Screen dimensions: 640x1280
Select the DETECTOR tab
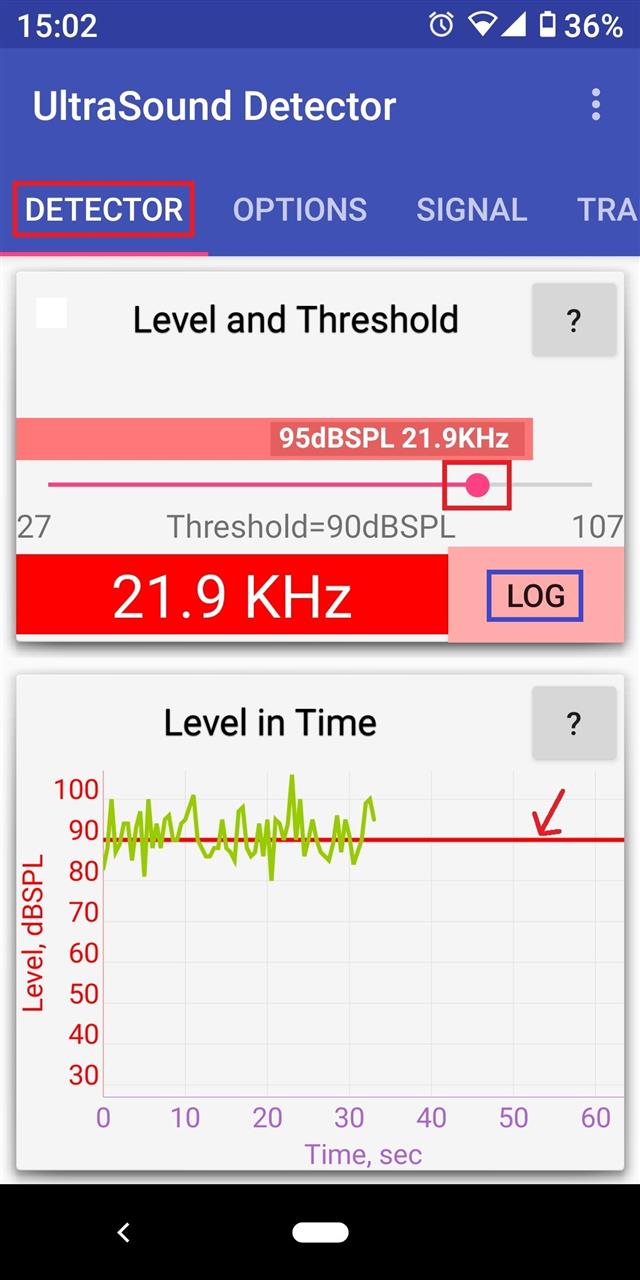point(104,209)
